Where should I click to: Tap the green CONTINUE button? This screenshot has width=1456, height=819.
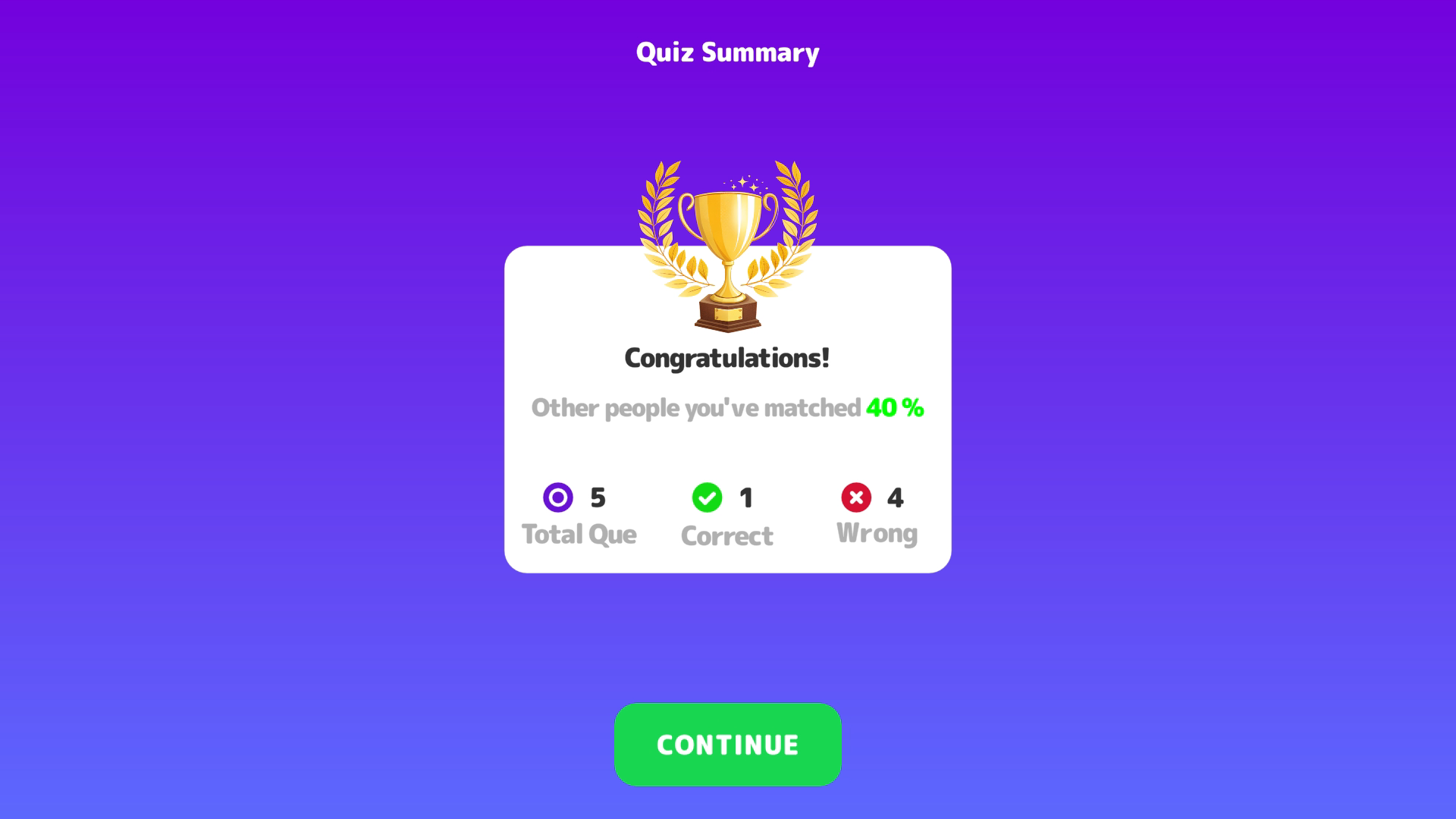coord(727,744)
